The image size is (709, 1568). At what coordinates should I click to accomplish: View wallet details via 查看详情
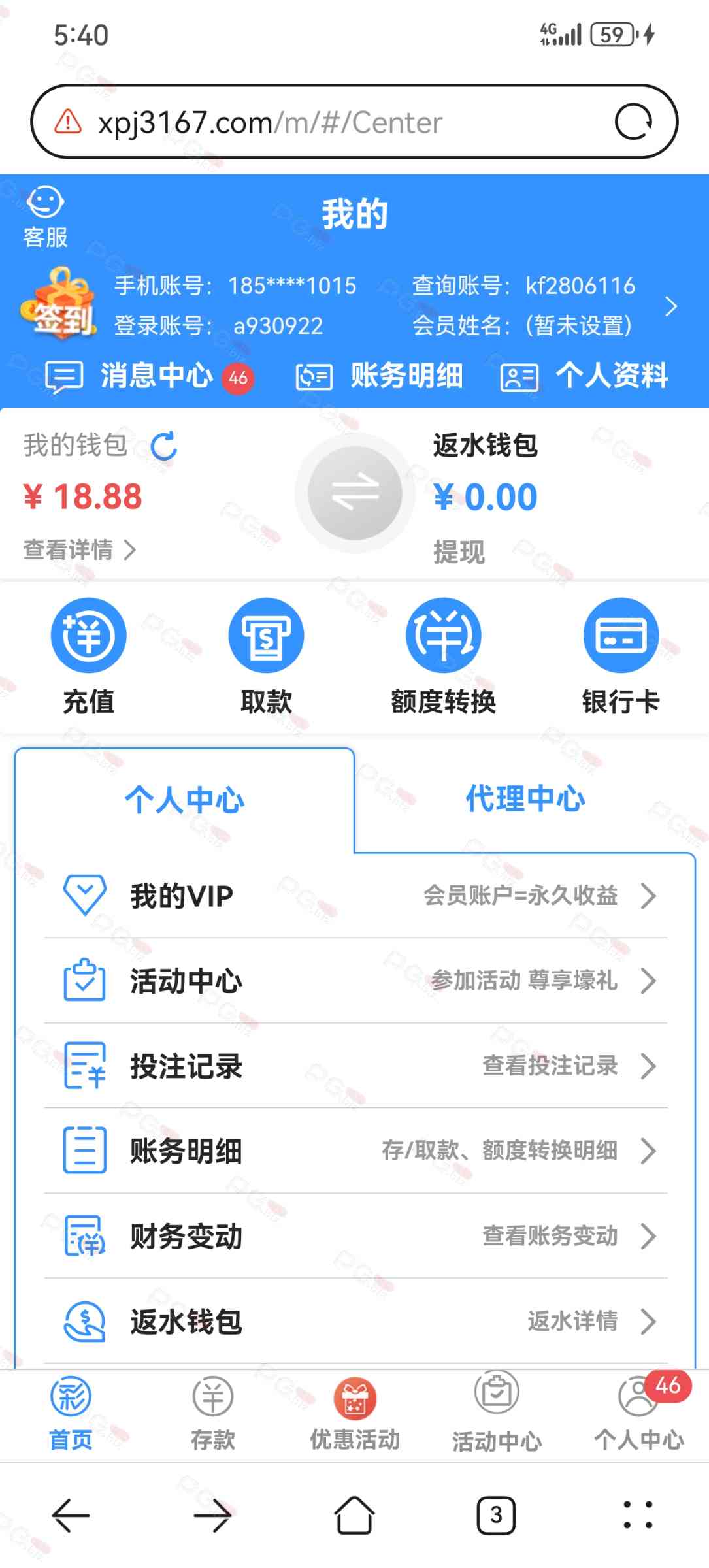click(78, 549)
